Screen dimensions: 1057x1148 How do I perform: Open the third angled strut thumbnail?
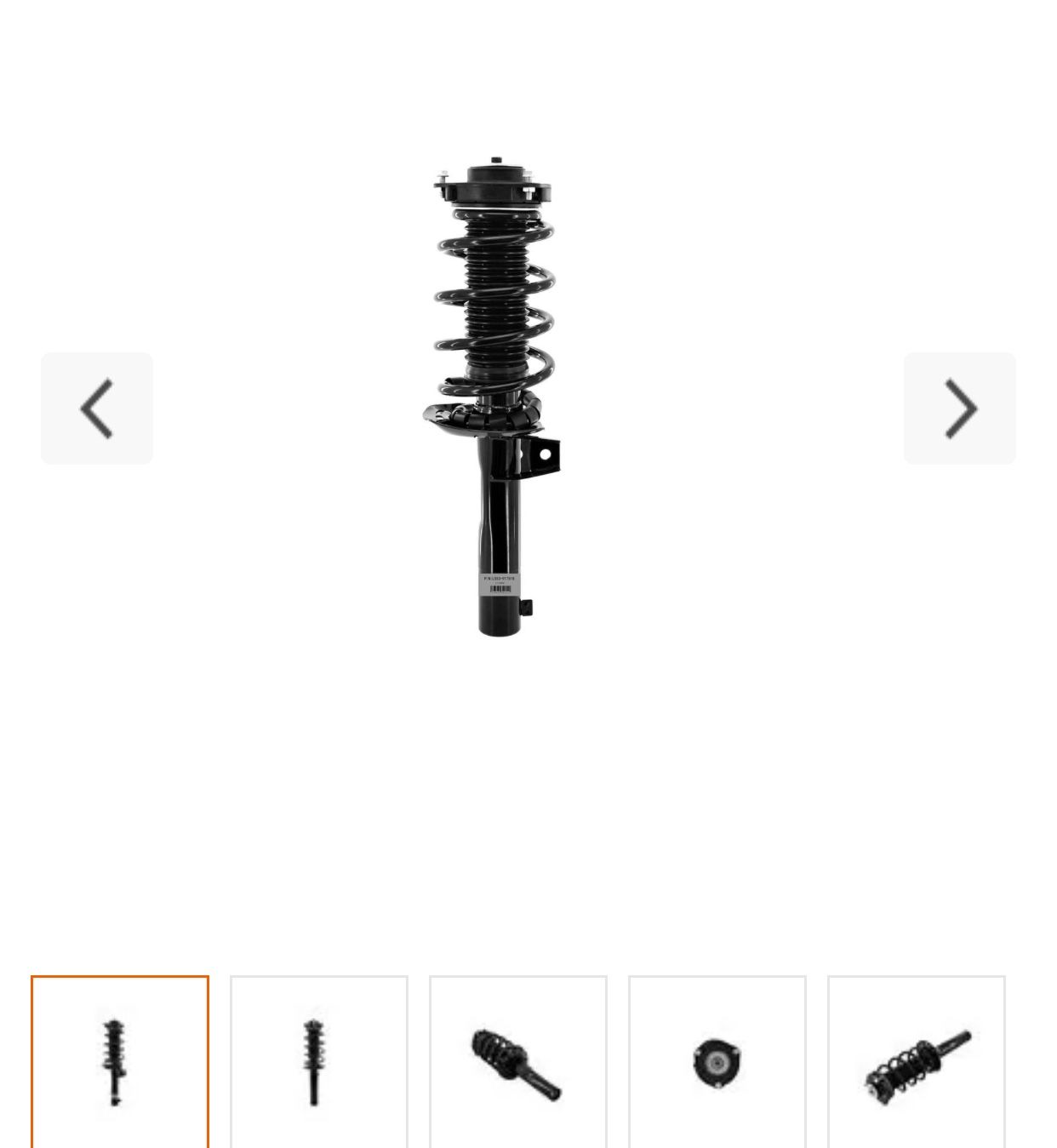pyautogui.click(x=518, y=1062)
